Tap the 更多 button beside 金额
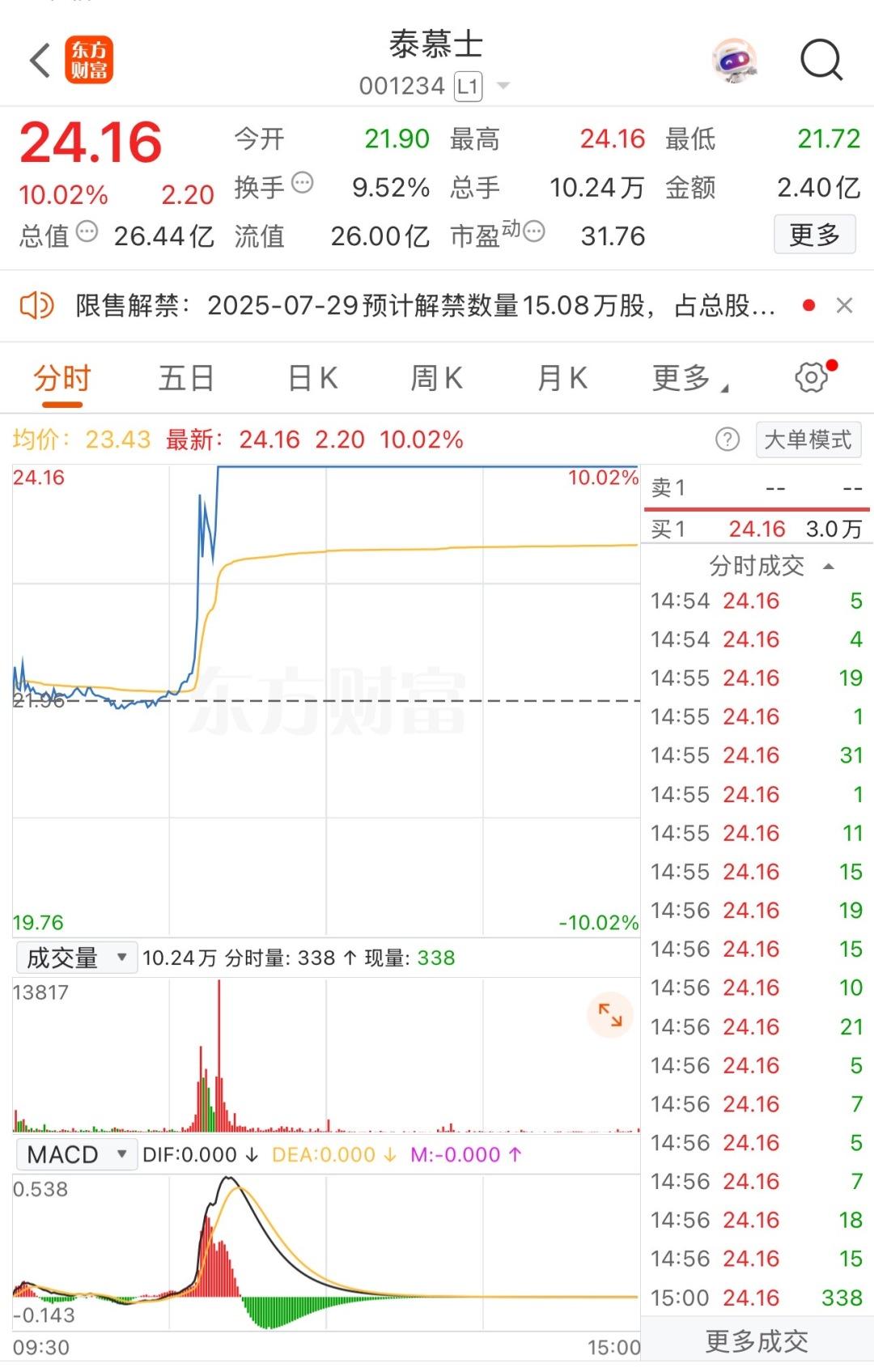This screenshot has height=1372, width=874. [814, 235]
